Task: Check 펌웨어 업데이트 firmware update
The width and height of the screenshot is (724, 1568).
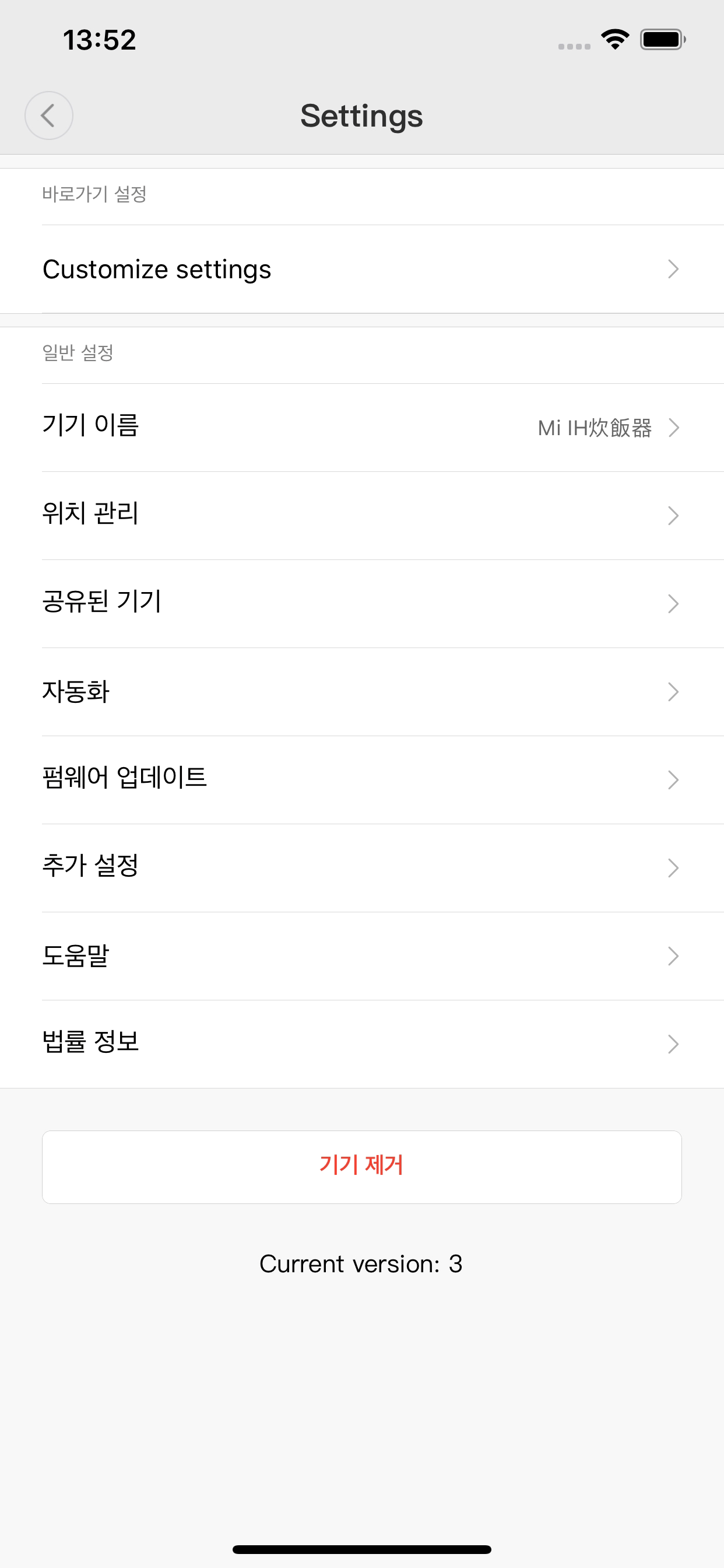Action: 361,779
